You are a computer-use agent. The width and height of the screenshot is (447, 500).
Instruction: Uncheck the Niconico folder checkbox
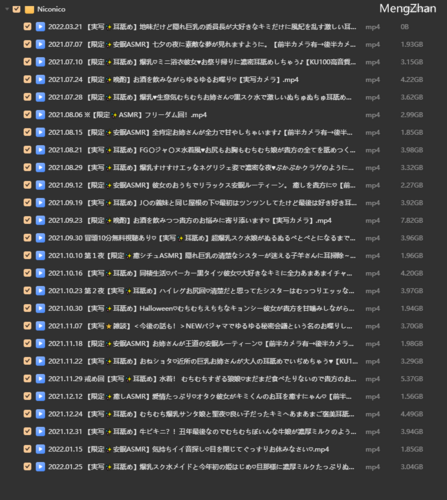16,9
